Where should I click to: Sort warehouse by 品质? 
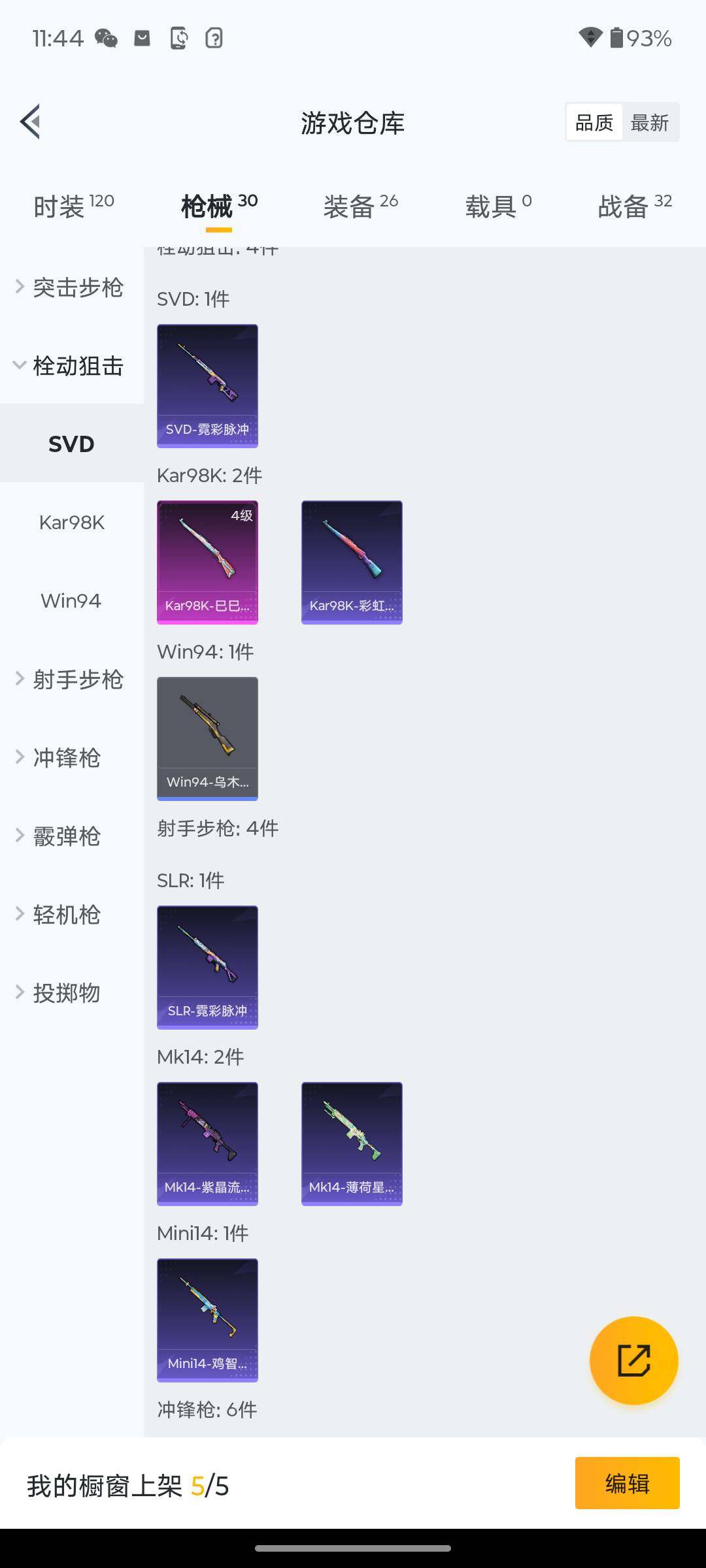594,122
